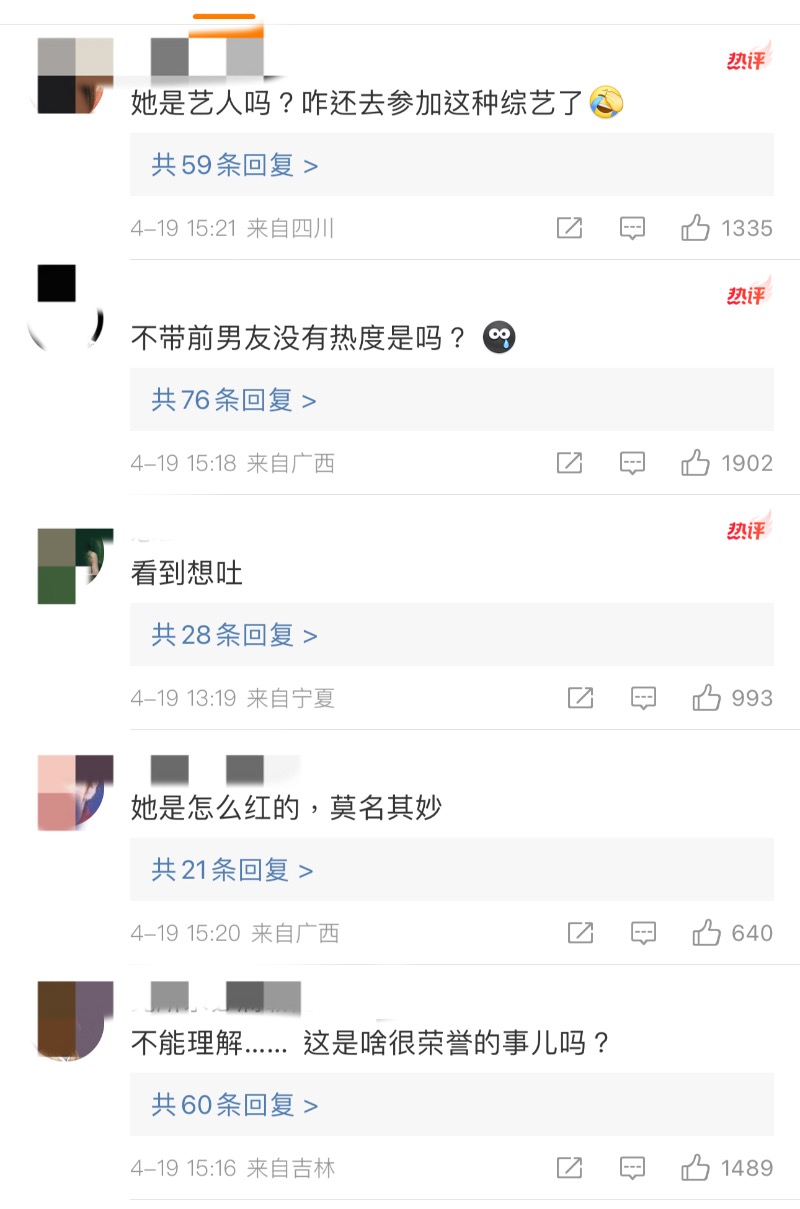Reply to the comment from 四川
The height and width of the screenshot is (1209, 800).
coord(632,228)
